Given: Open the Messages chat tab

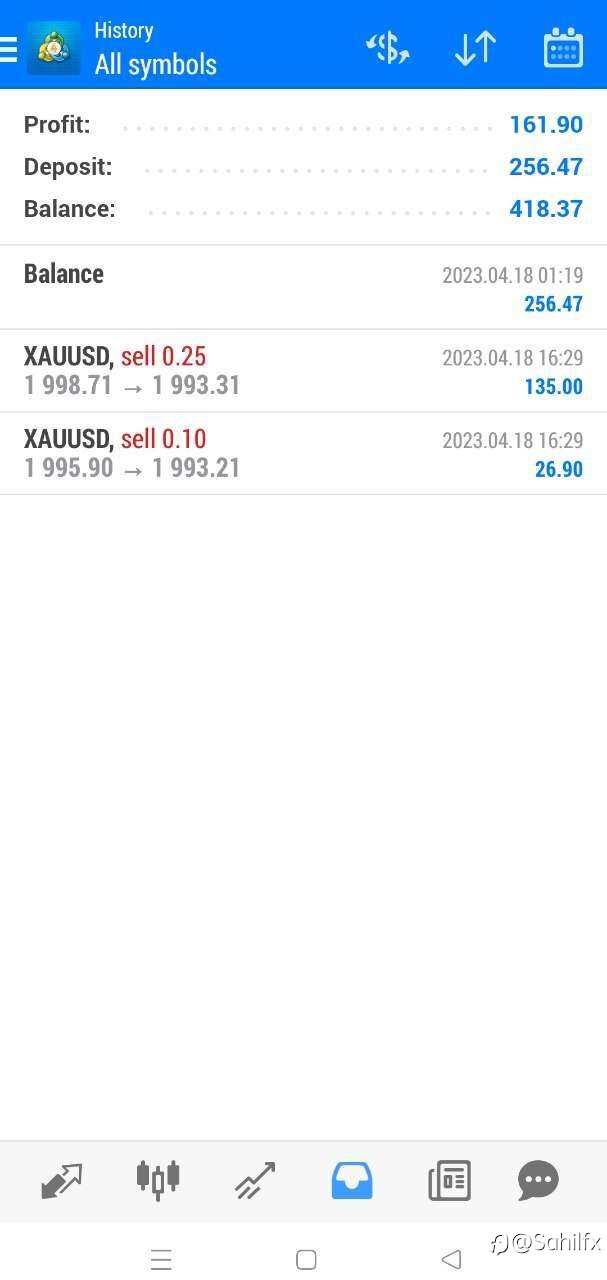Looking at the screenshot, I should [x=538, y=1181].
